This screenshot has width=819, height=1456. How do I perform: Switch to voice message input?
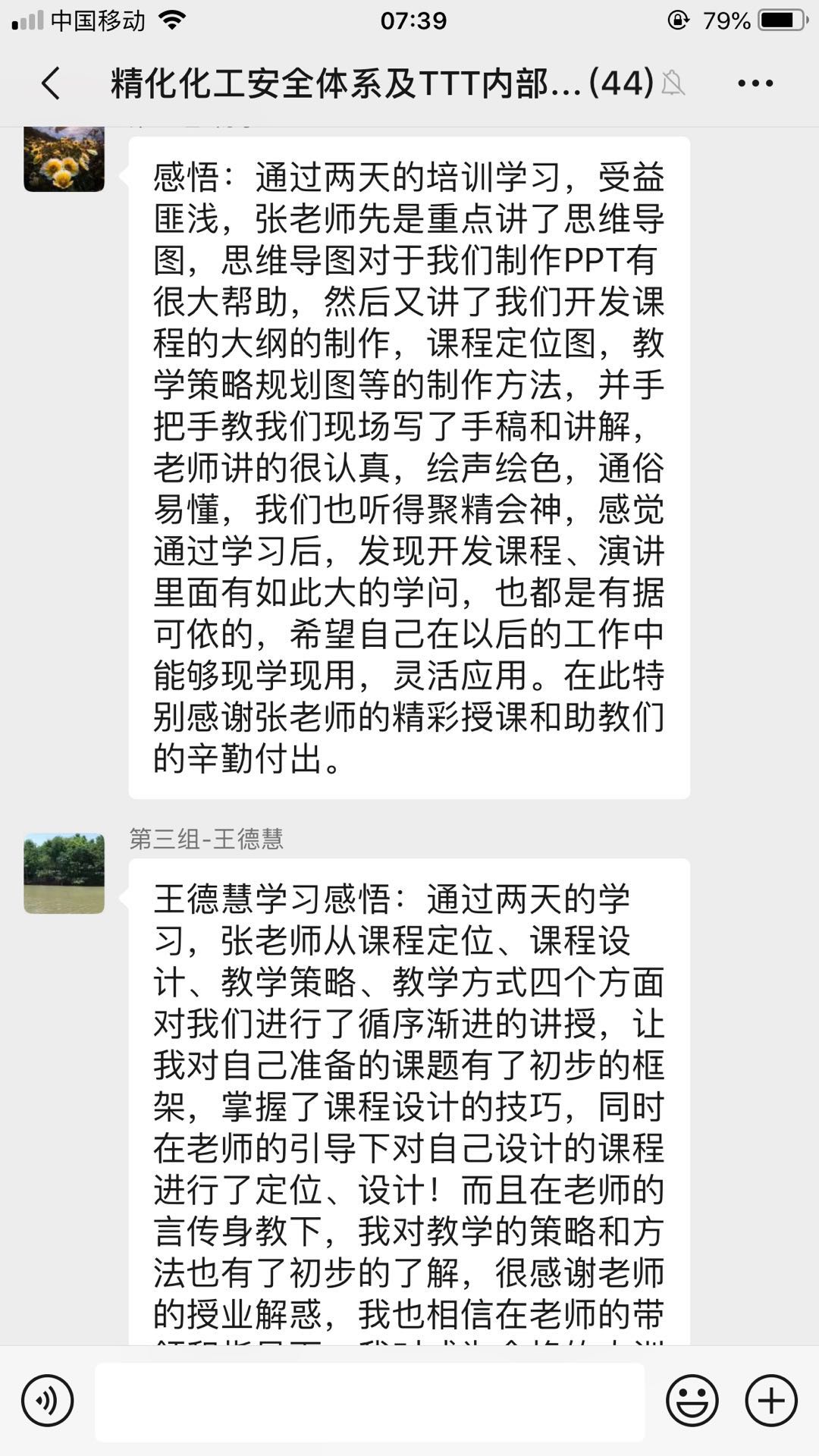[48, 1400]
